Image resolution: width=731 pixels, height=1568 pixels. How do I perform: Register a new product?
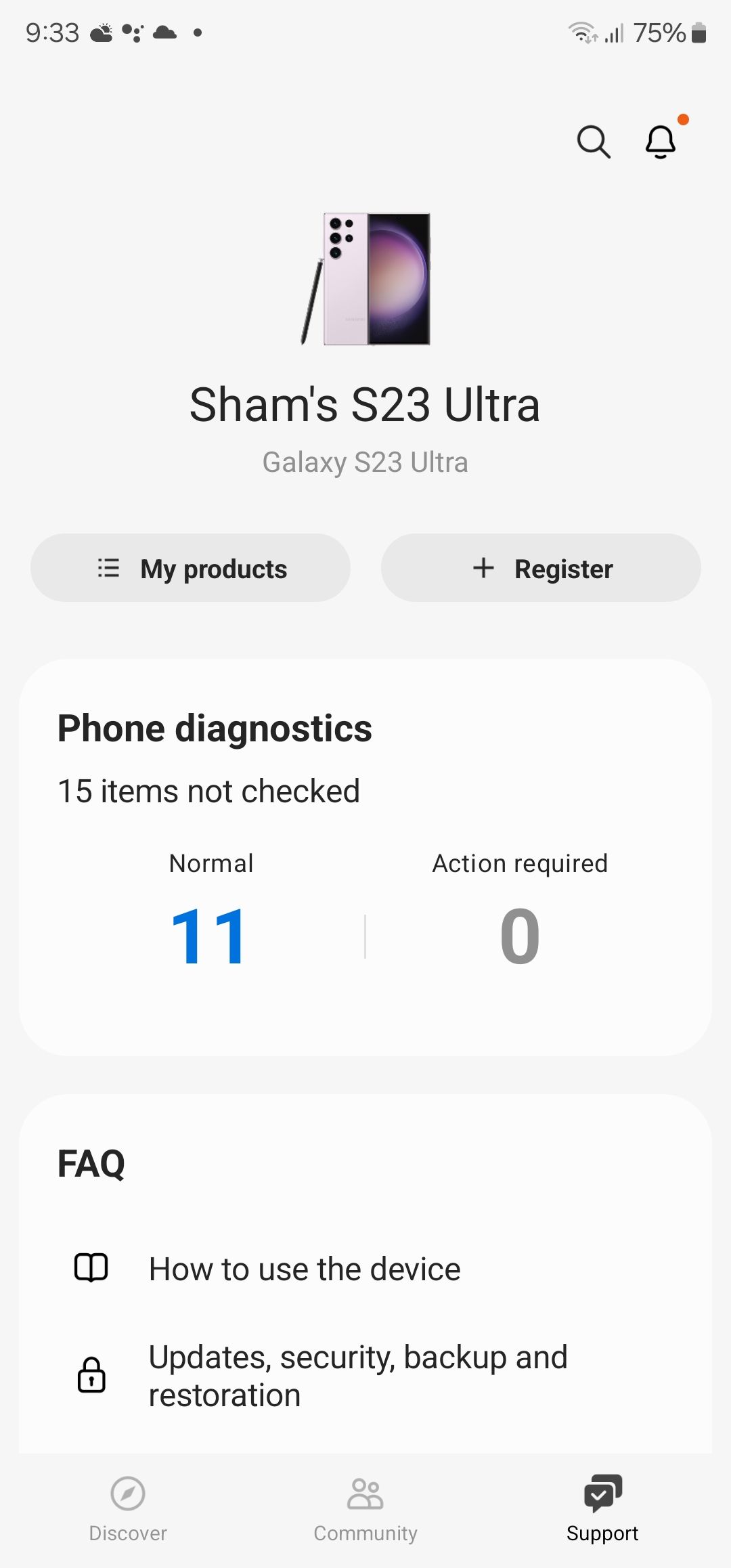click(539, 568)
